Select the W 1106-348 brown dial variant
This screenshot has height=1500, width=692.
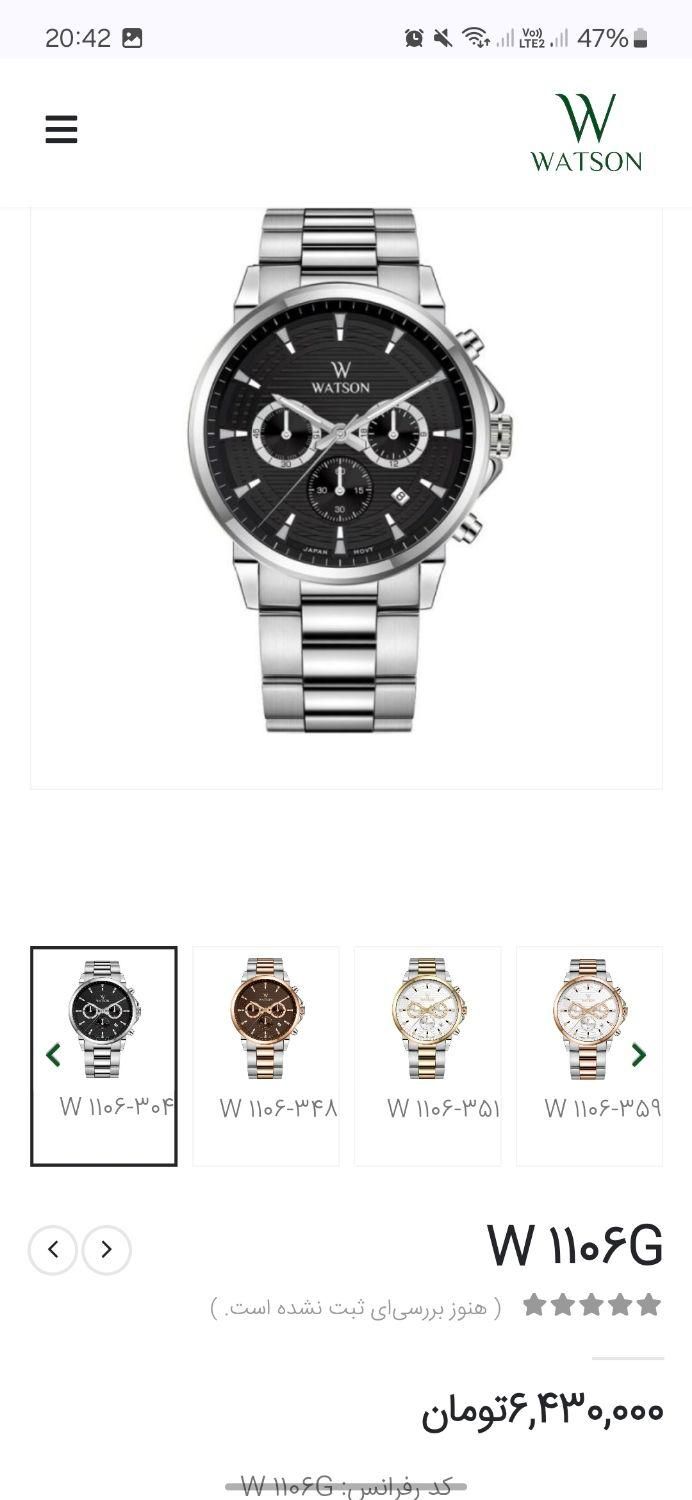pos(266,1040)
